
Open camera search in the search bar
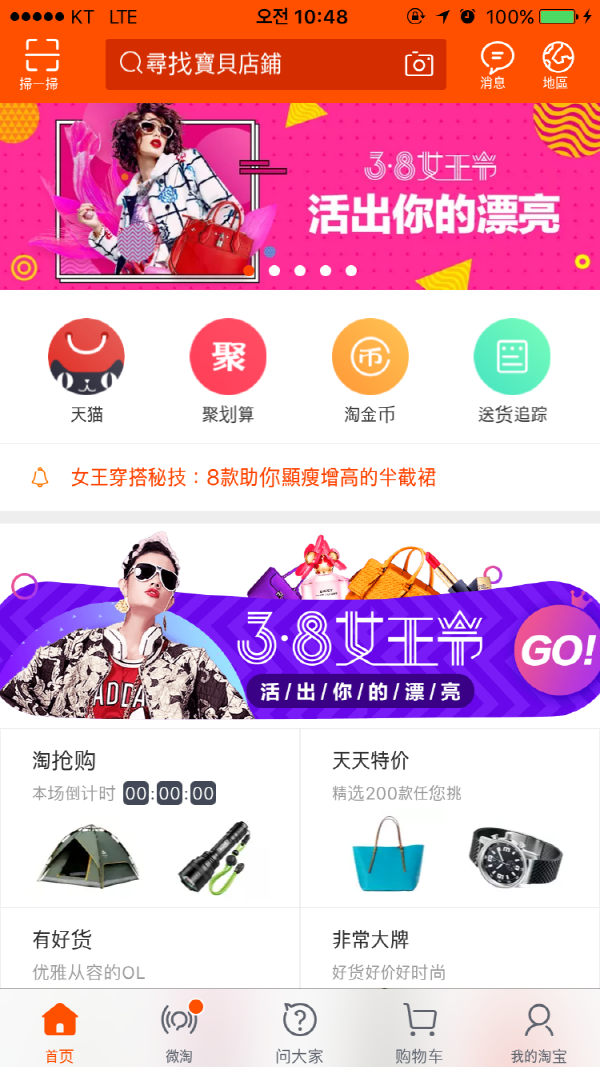pos(419,64)
